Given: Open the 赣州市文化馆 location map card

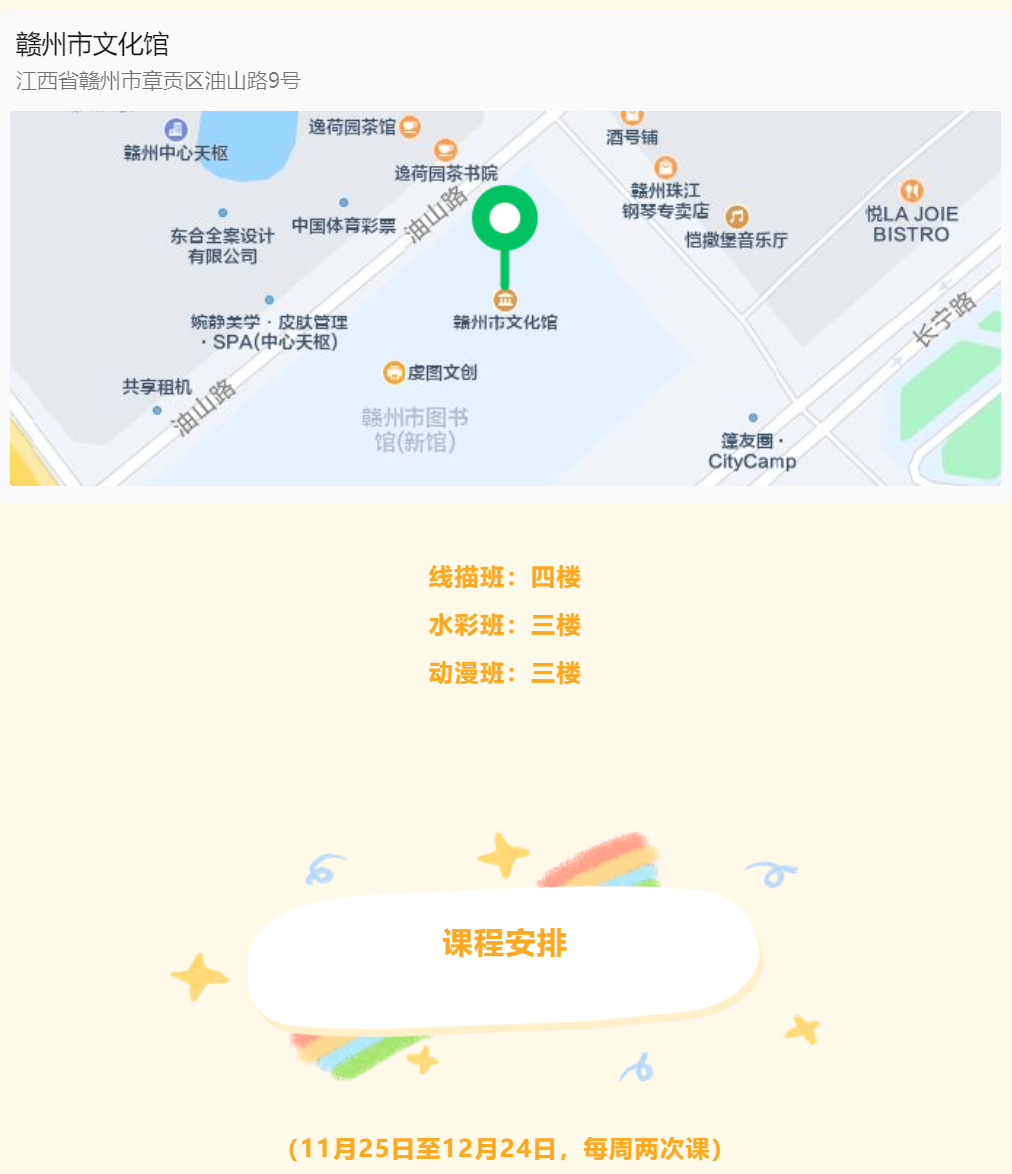Looking at the screenshot, I should [x=505, y=298].
